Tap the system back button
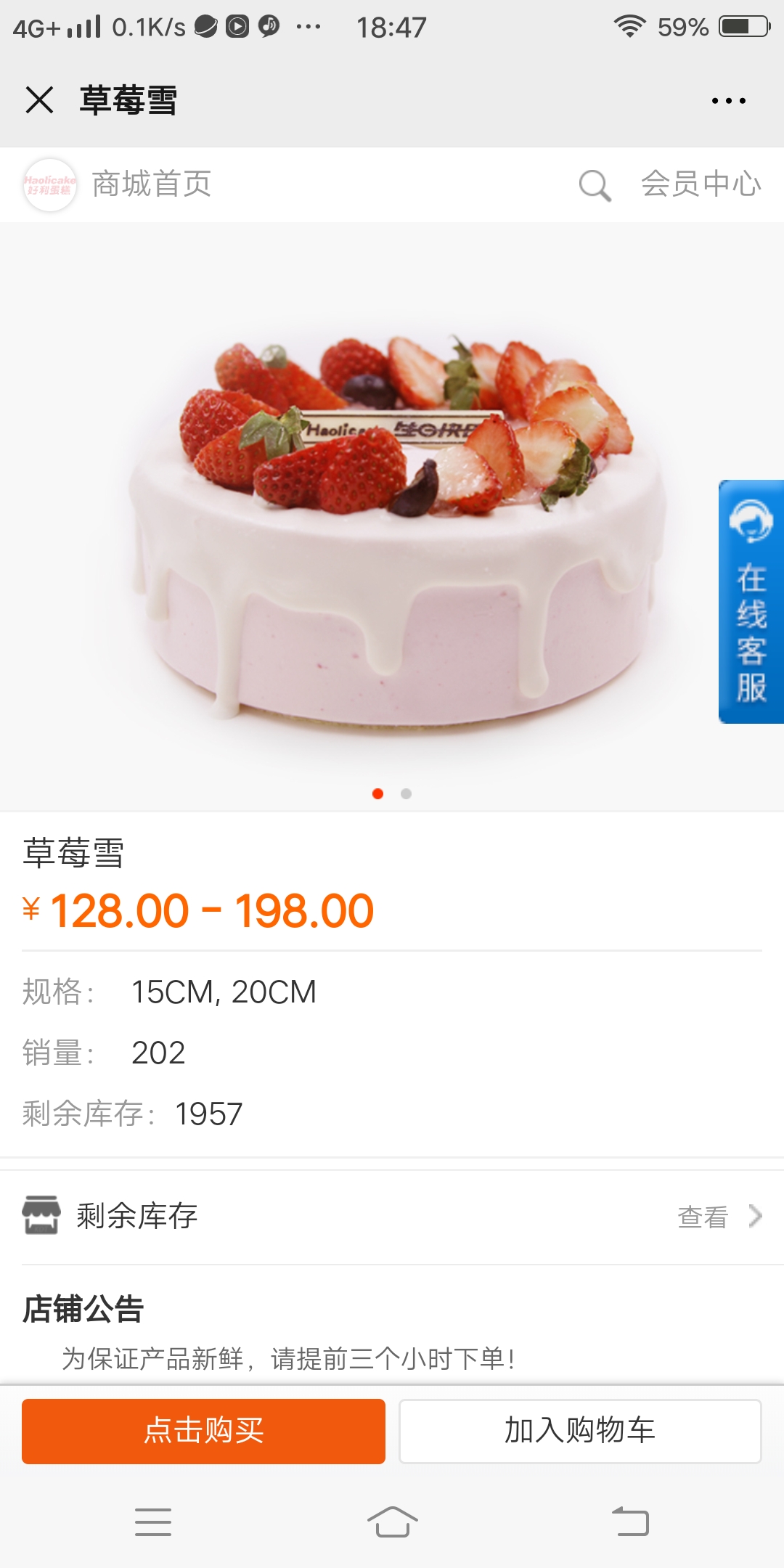The width and height of the screenshot is (784, 1568). coord(630,1522)
